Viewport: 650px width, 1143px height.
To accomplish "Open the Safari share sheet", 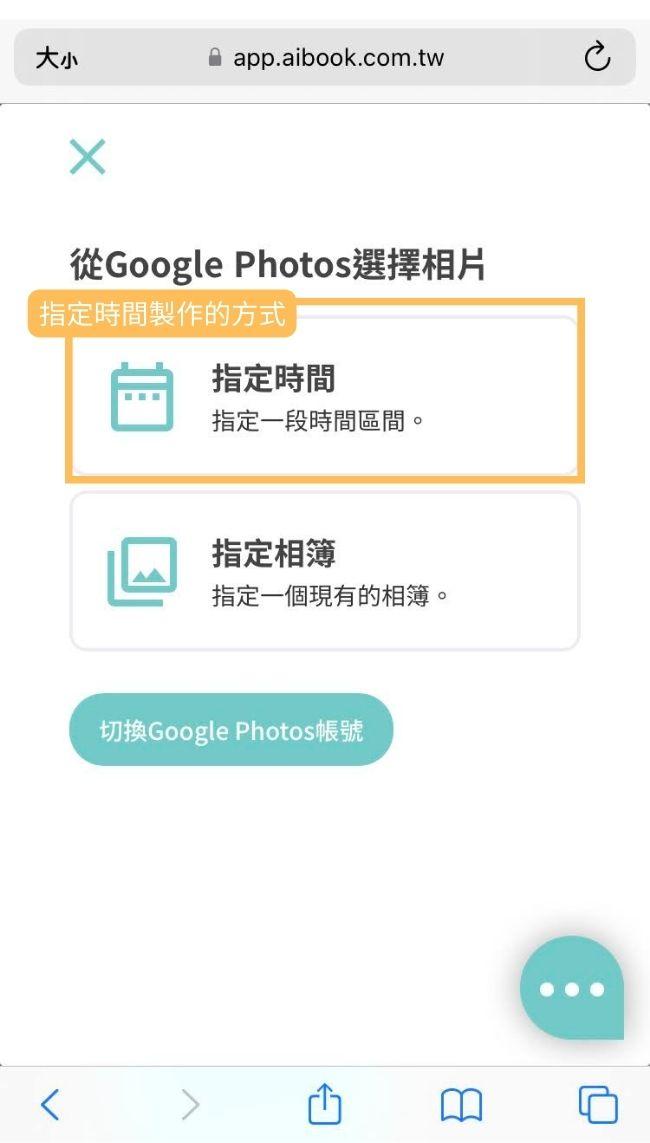I will (324, 1104).
